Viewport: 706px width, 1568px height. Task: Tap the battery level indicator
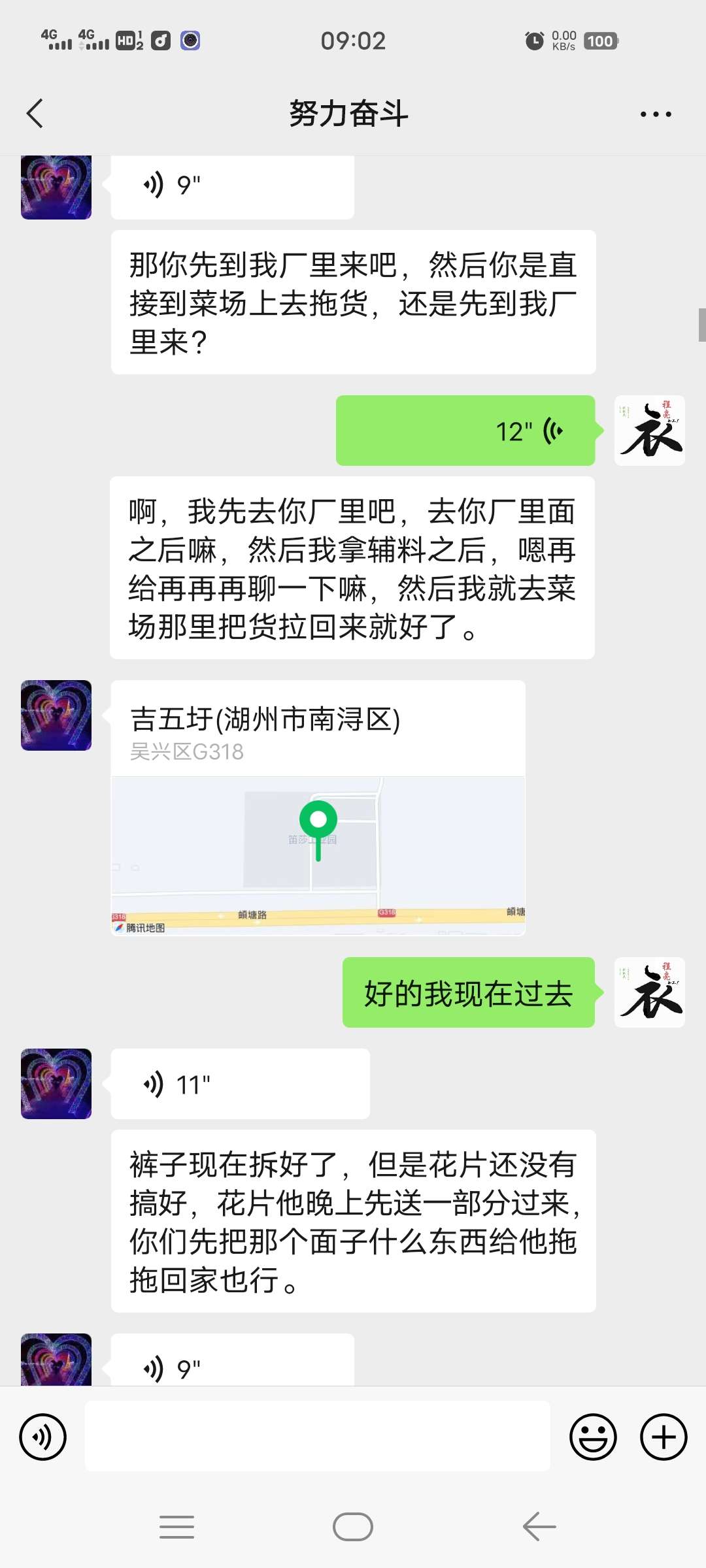[x=600, y=41]
